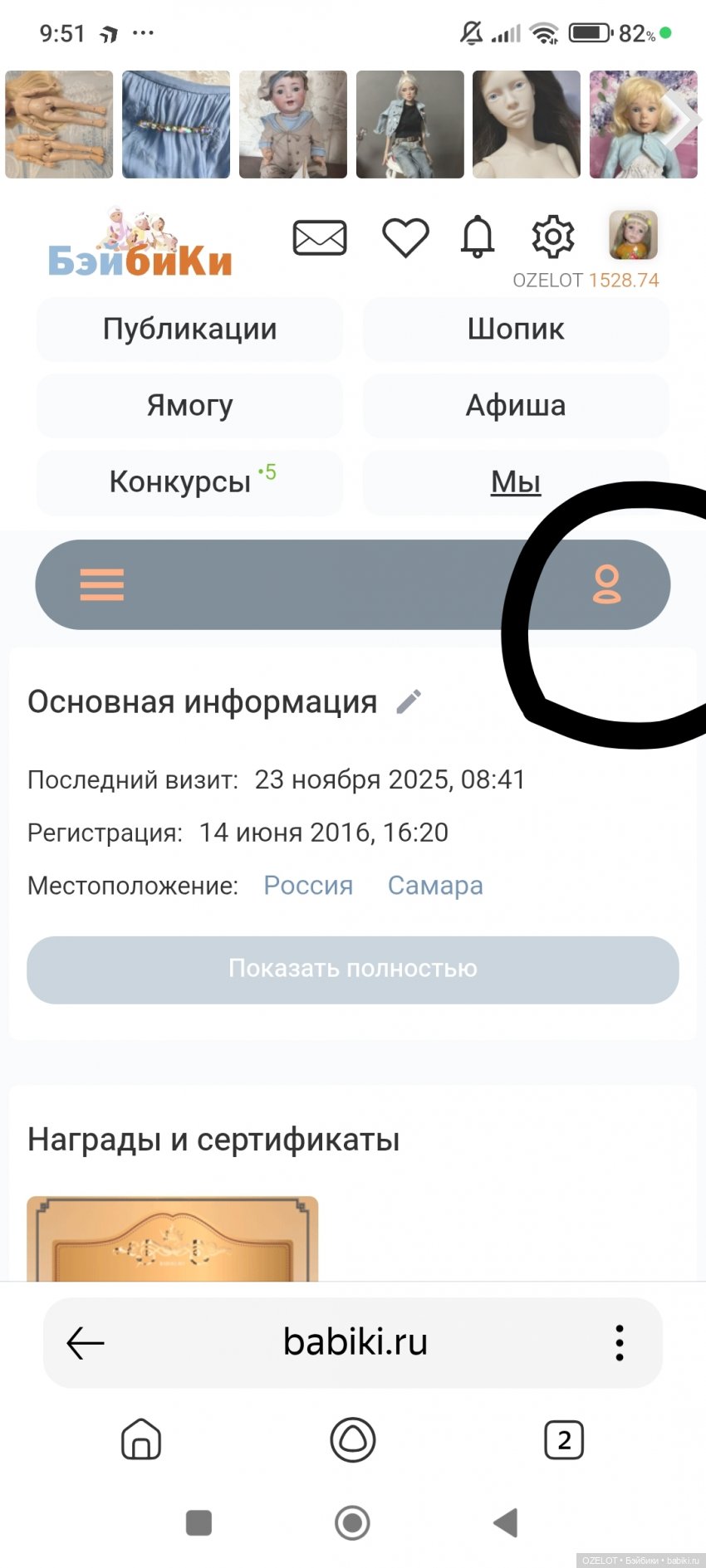Open the messages envelope icon
706x1568 pixels.
[320, 238]
